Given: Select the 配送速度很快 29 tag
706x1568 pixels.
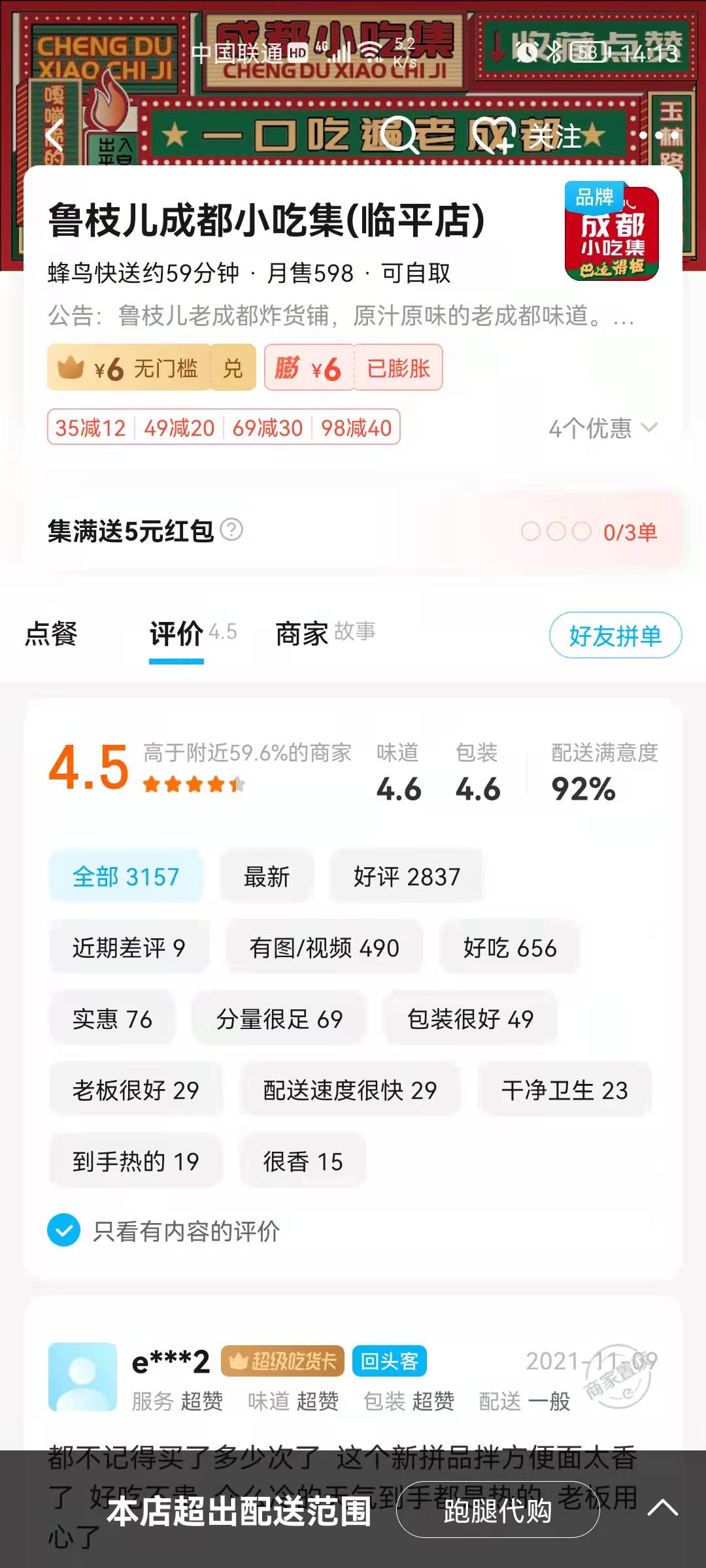Looking at the screenshot, I should [x=350, y=1090].
